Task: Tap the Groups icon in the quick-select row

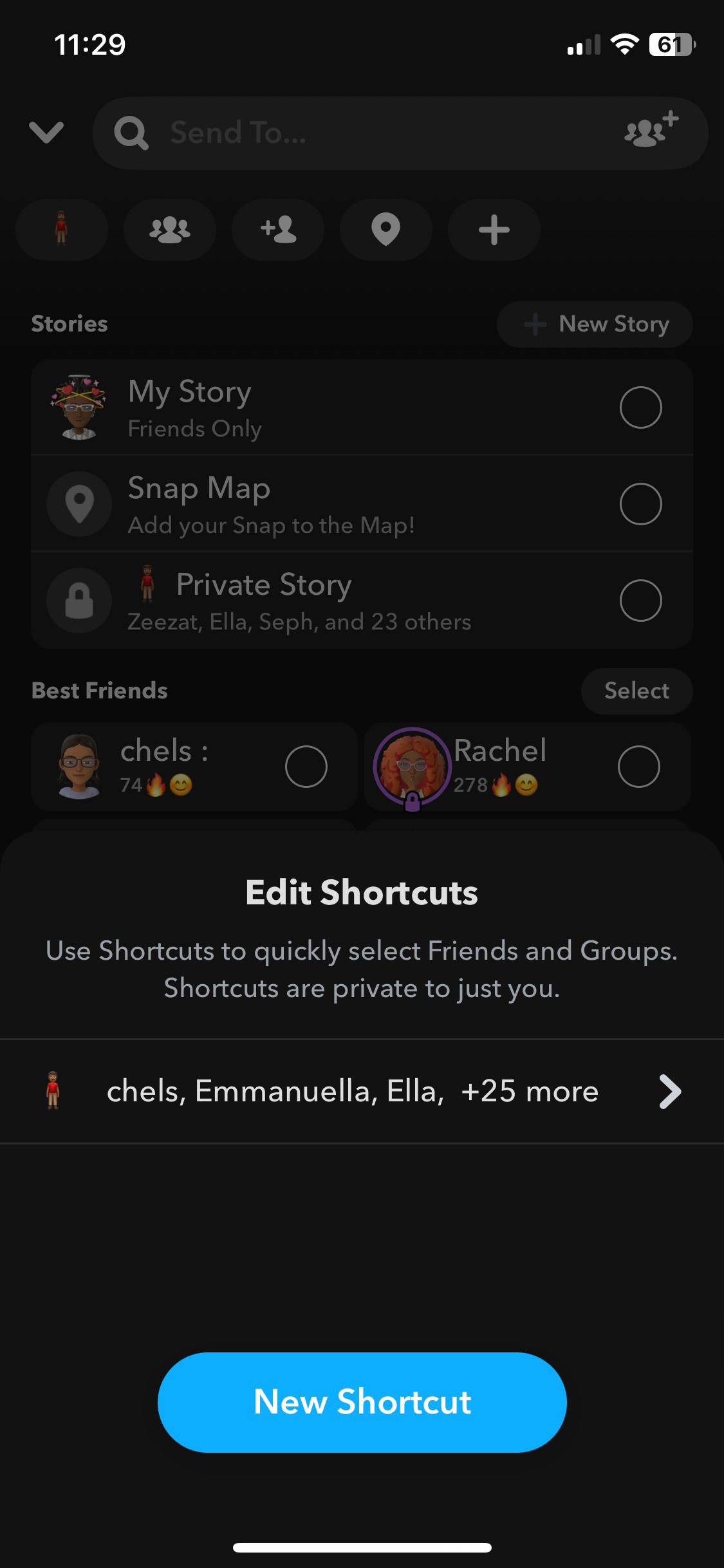Action: pyautogui.click(x=169, y=230)
